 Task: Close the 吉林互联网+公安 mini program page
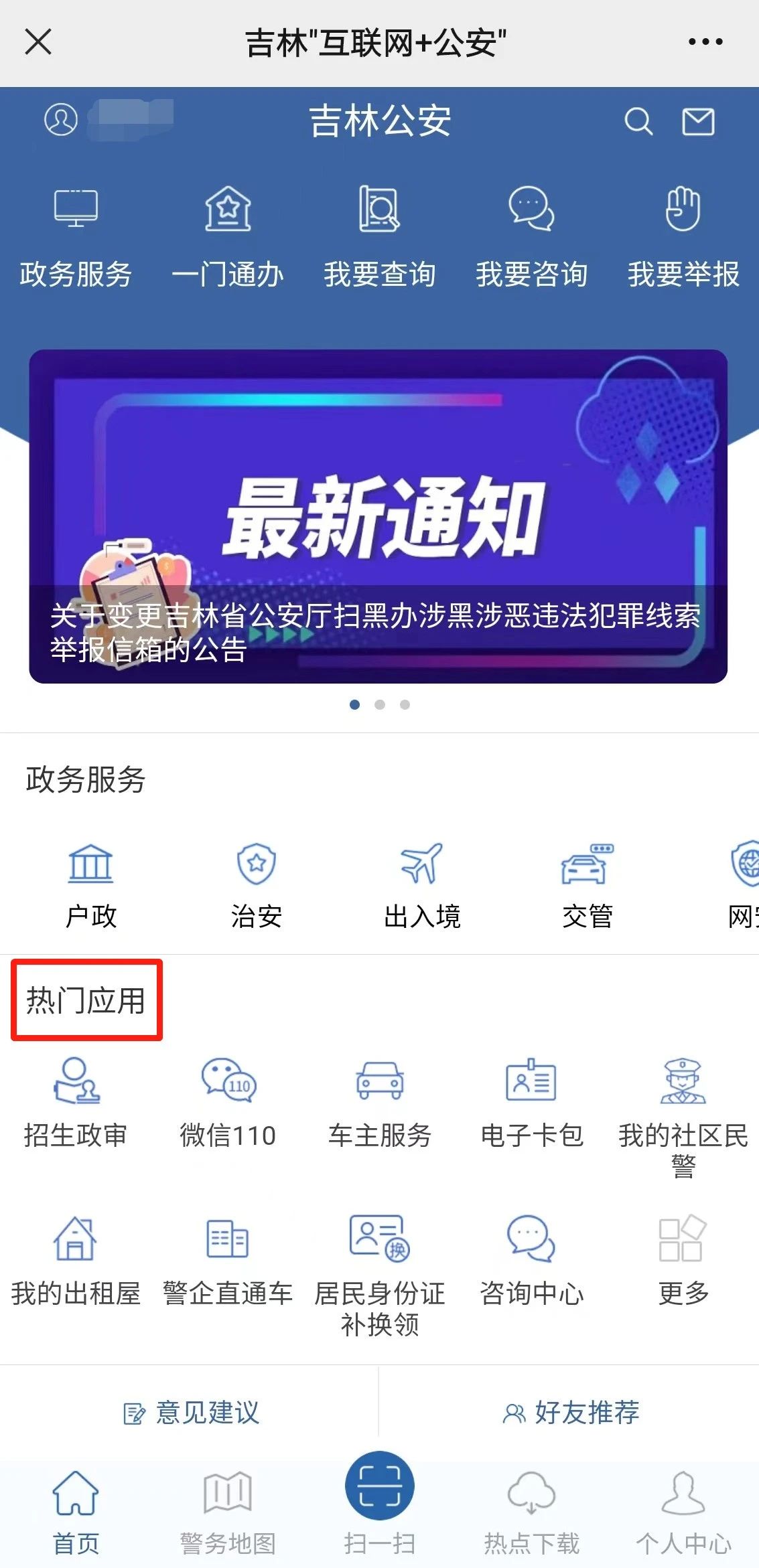[x=38, y=42]
